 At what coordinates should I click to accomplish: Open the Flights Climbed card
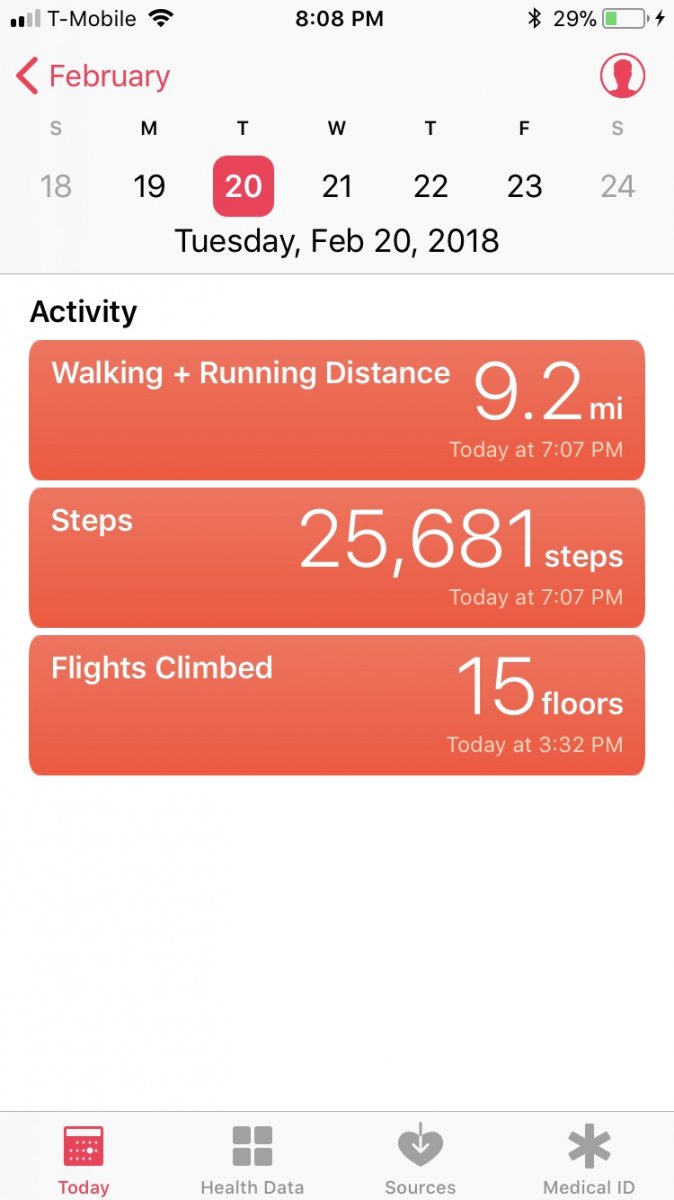337,705
